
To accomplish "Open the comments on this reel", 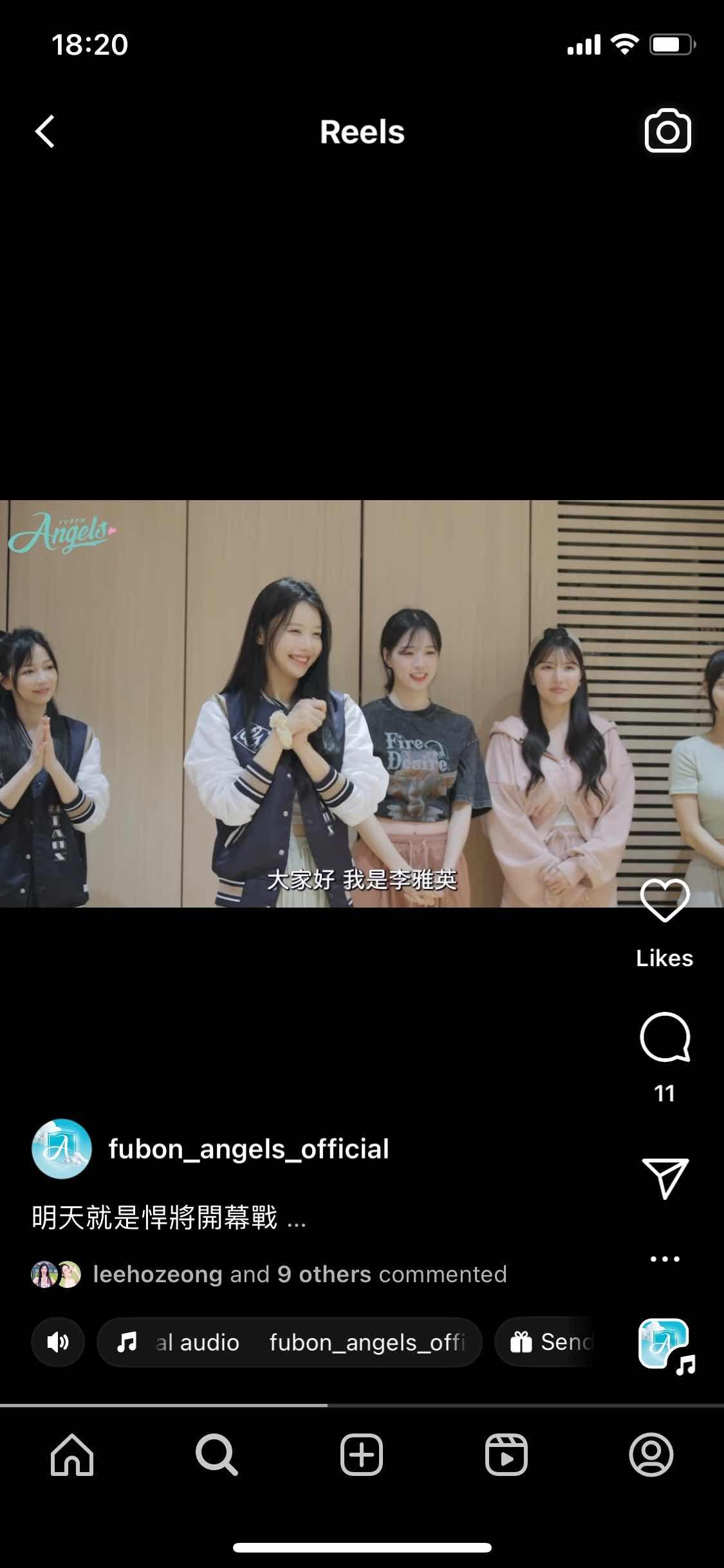I will 665,1038.
